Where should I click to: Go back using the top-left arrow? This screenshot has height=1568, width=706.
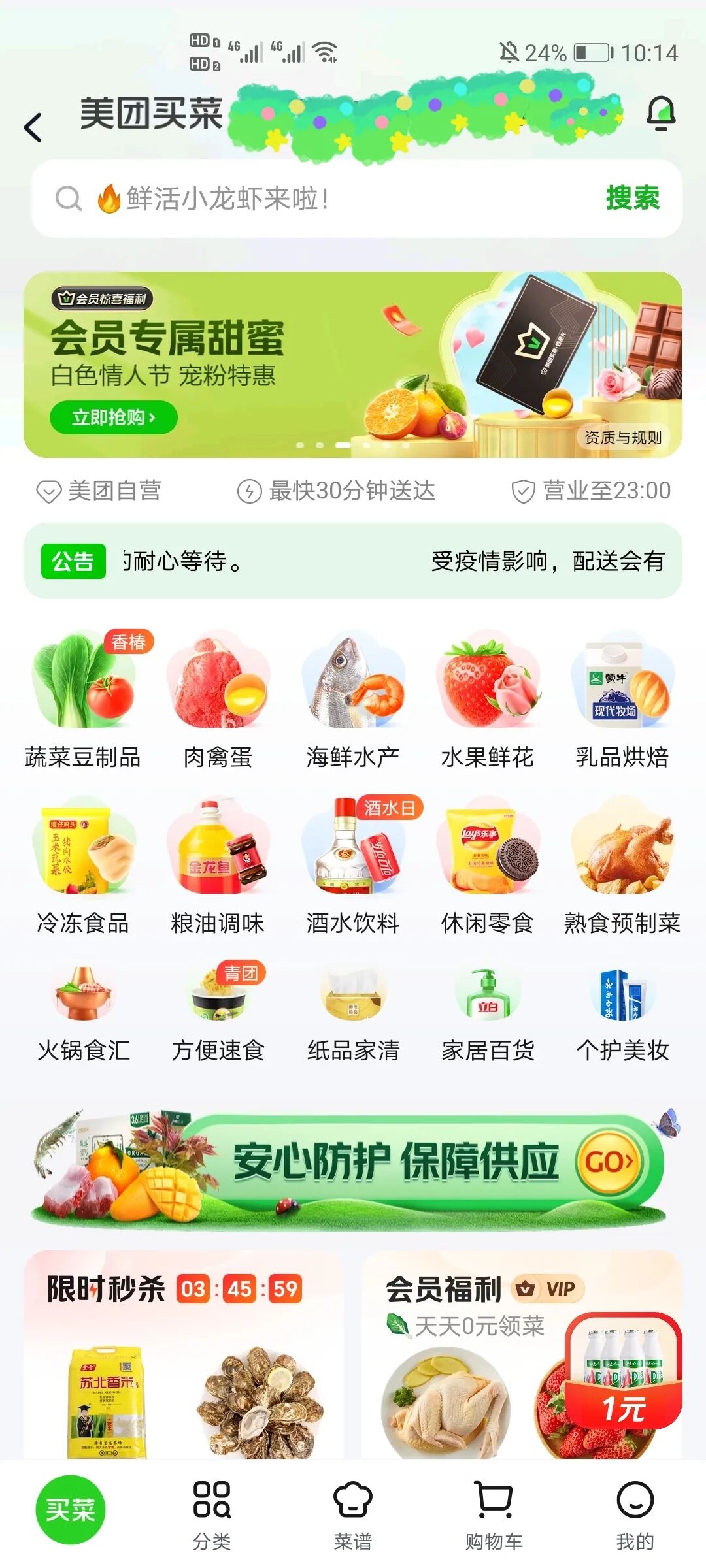coord(33,127)
